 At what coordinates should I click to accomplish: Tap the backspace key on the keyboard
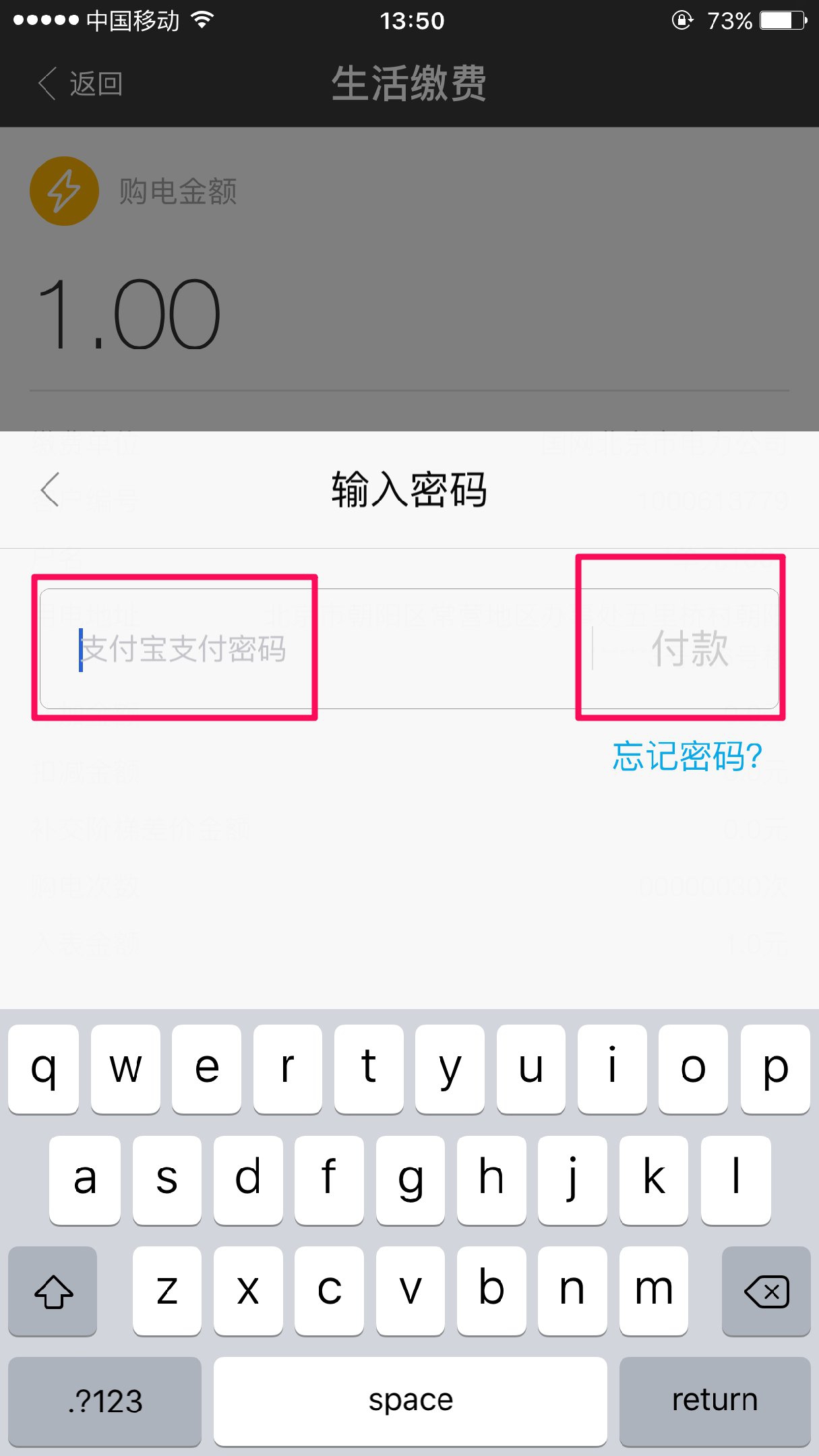[x=766, y=1291]
